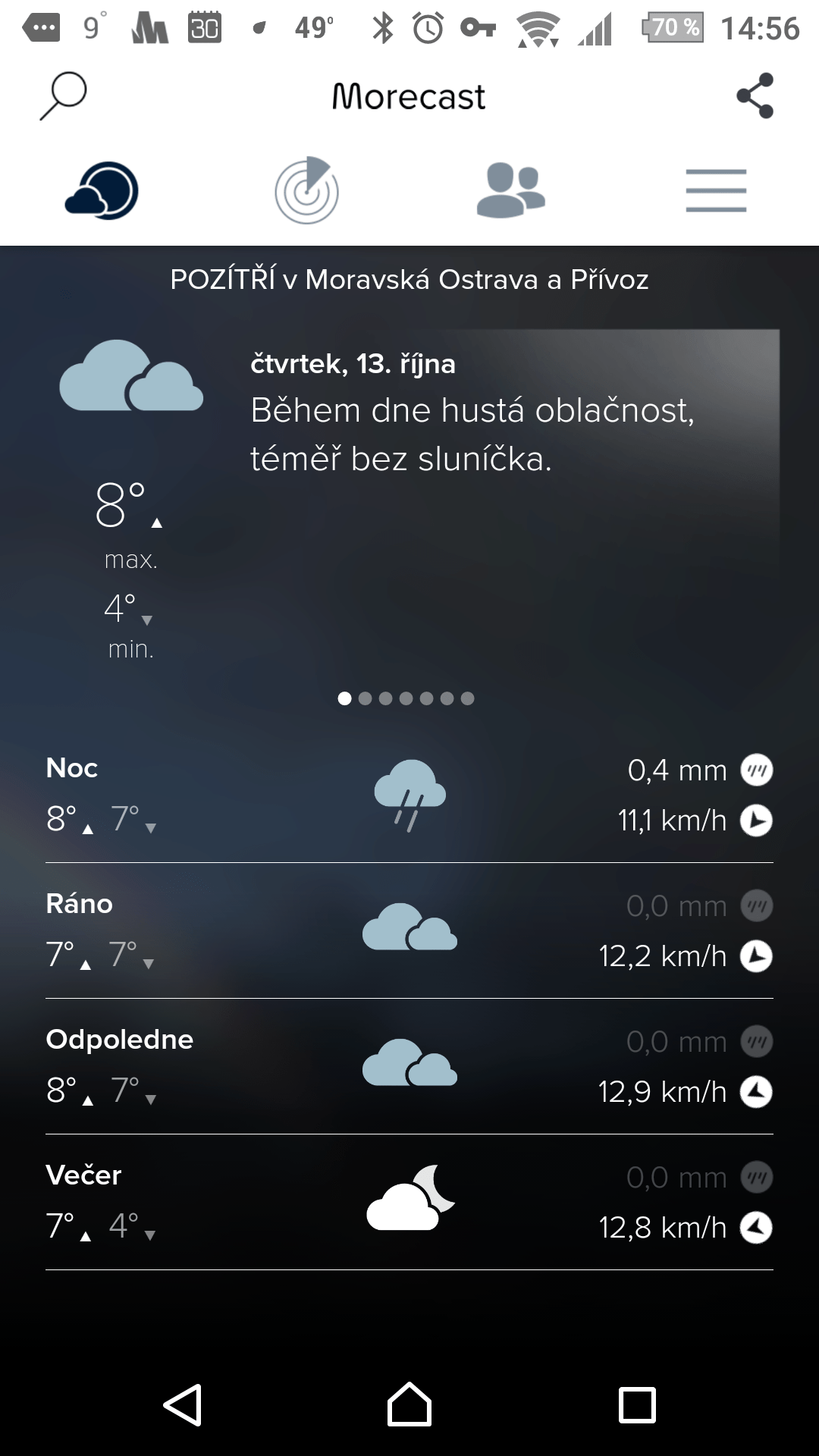Open the hamburger menu

tap(716, 190)
